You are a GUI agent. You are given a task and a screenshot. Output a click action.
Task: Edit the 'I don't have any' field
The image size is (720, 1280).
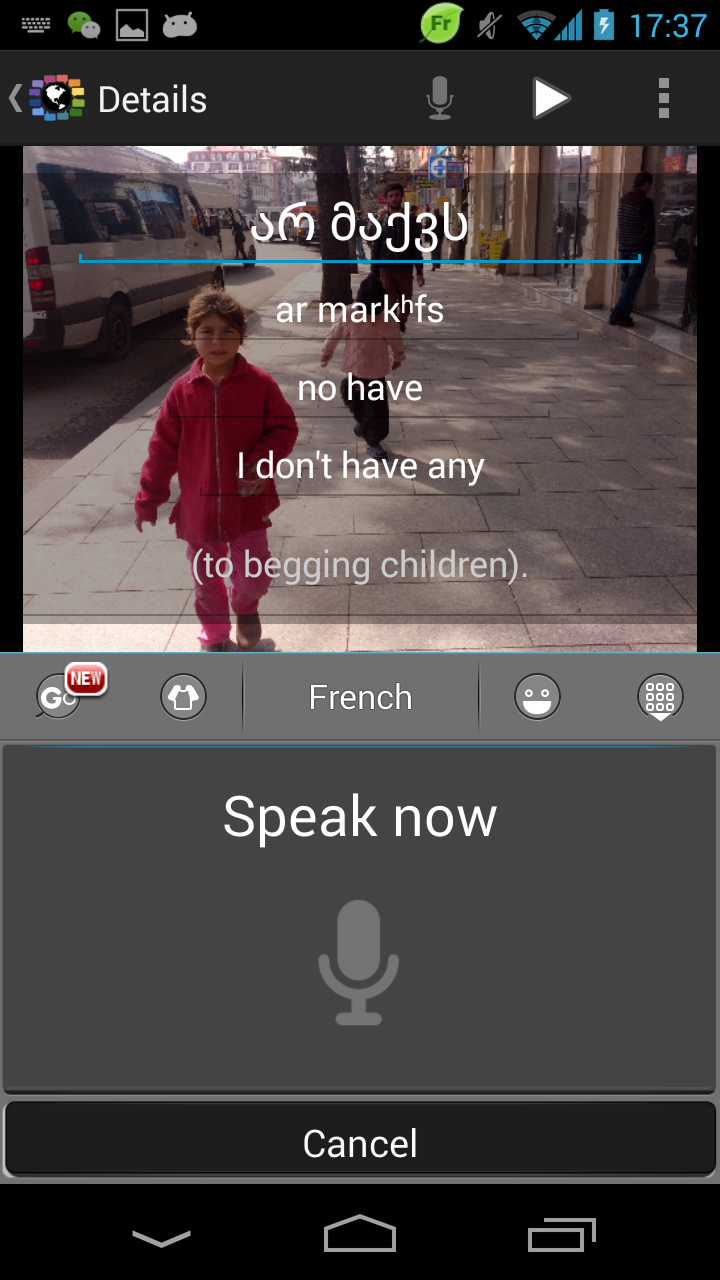359,466
